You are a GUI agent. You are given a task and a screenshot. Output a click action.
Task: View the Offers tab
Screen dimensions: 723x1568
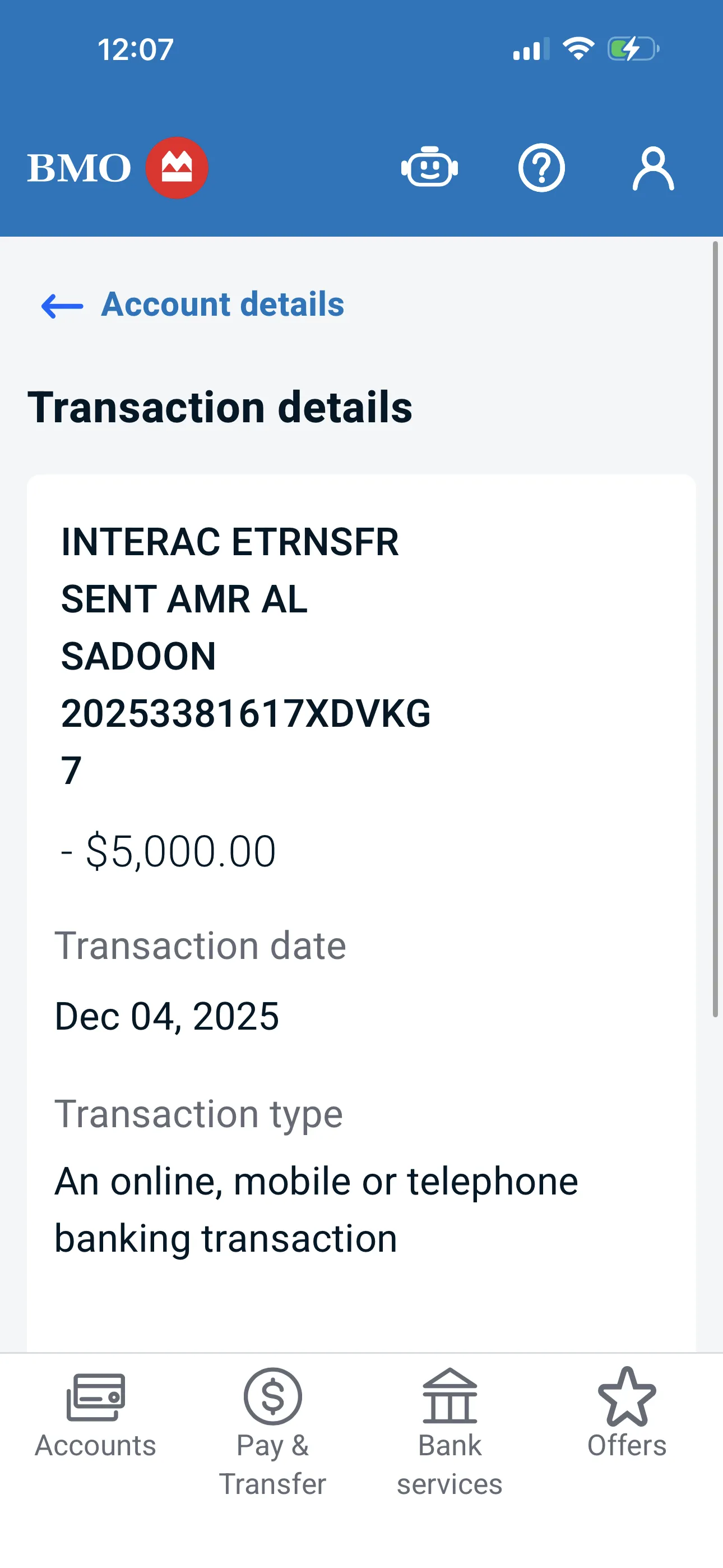[627, 1416]
